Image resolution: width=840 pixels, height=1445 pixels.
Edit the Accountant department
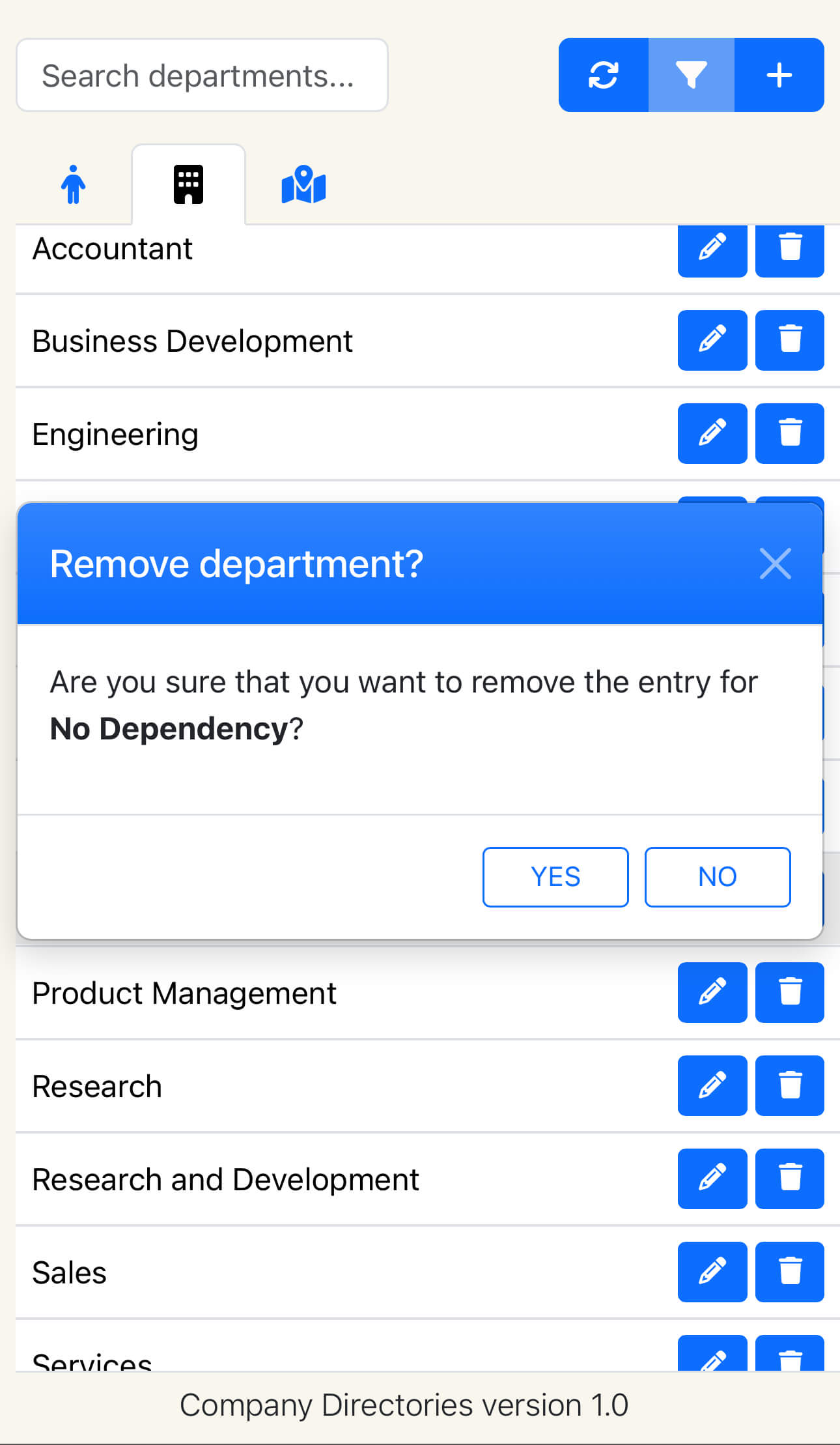click(x=712, y=249)
